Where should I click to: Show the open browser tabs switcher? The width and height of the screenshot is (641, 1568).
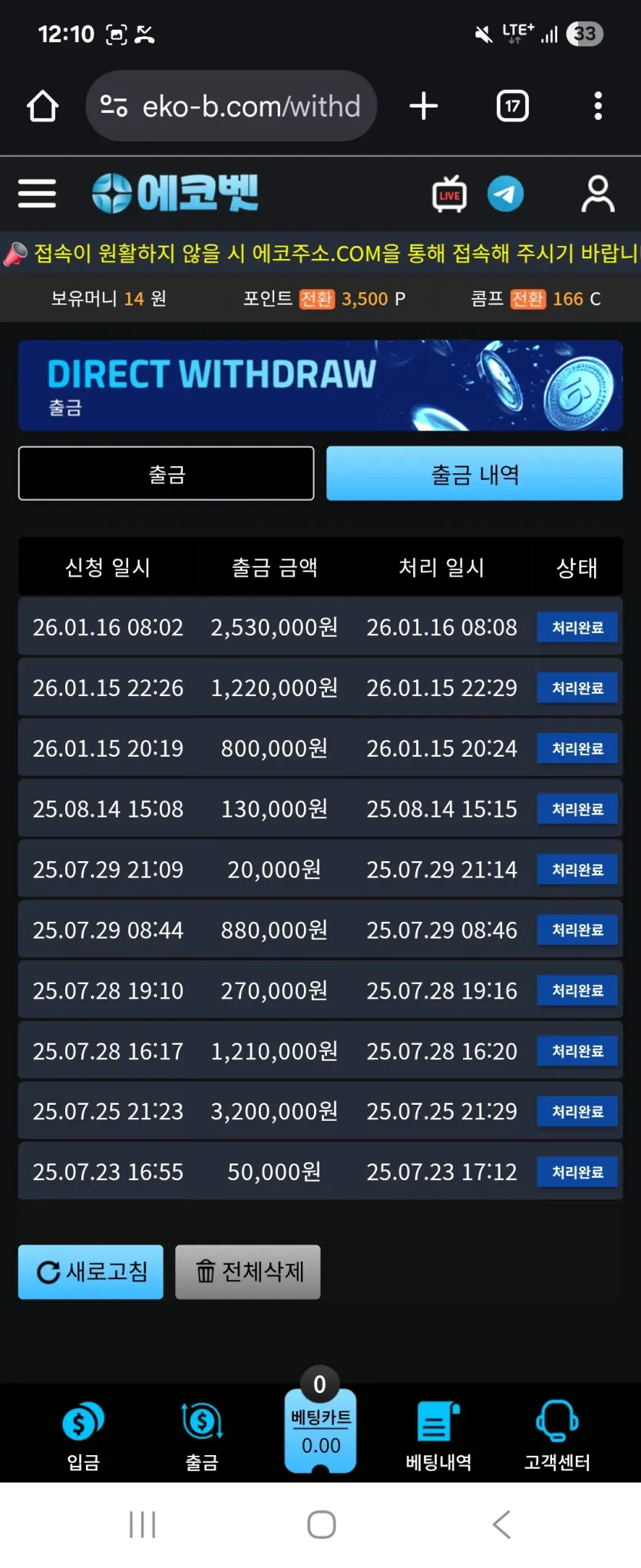pos(513,106)
